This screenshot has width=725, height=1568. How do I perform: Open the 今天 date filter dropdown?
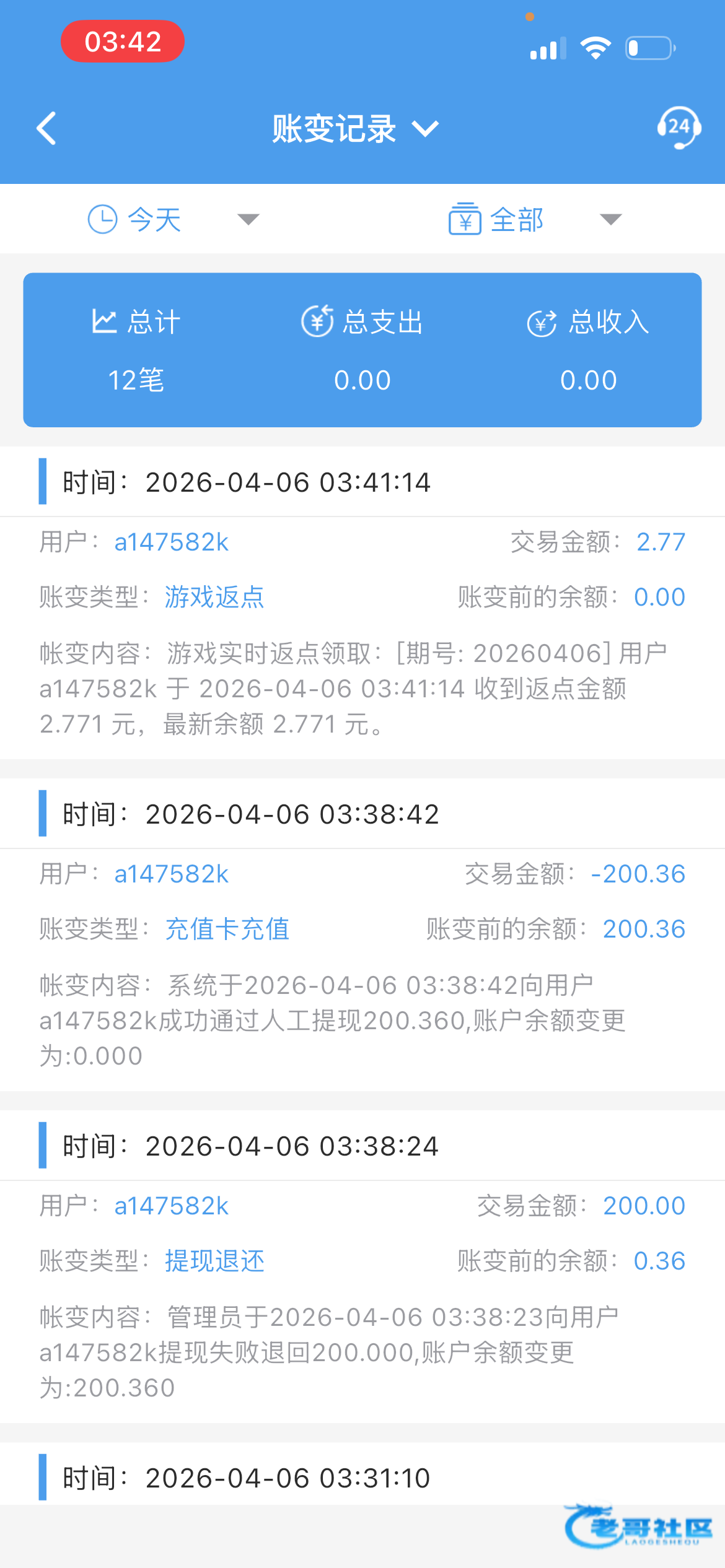tap(174, 219)
